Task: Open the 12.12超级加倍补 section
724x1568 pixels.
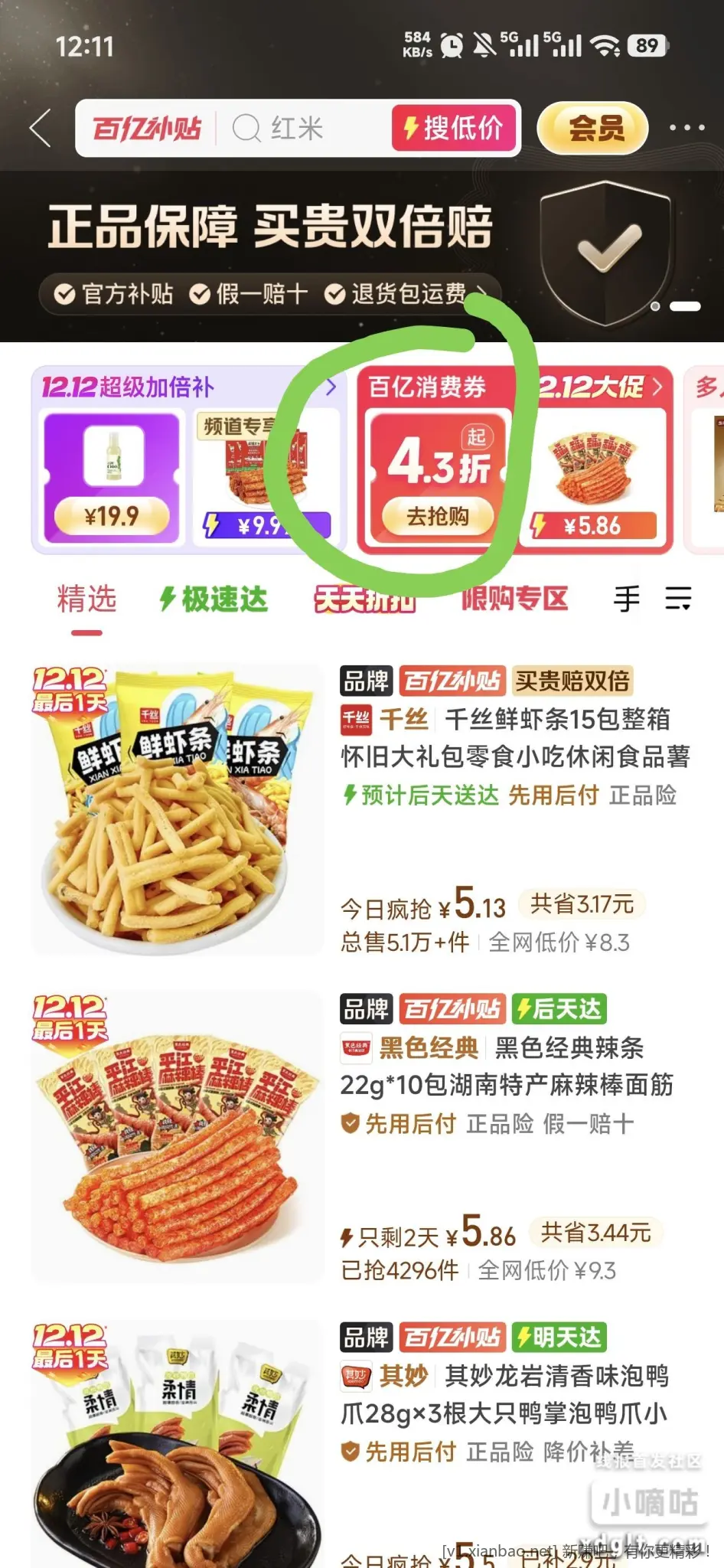Action: pyautogui.click(x=129, y=387)
